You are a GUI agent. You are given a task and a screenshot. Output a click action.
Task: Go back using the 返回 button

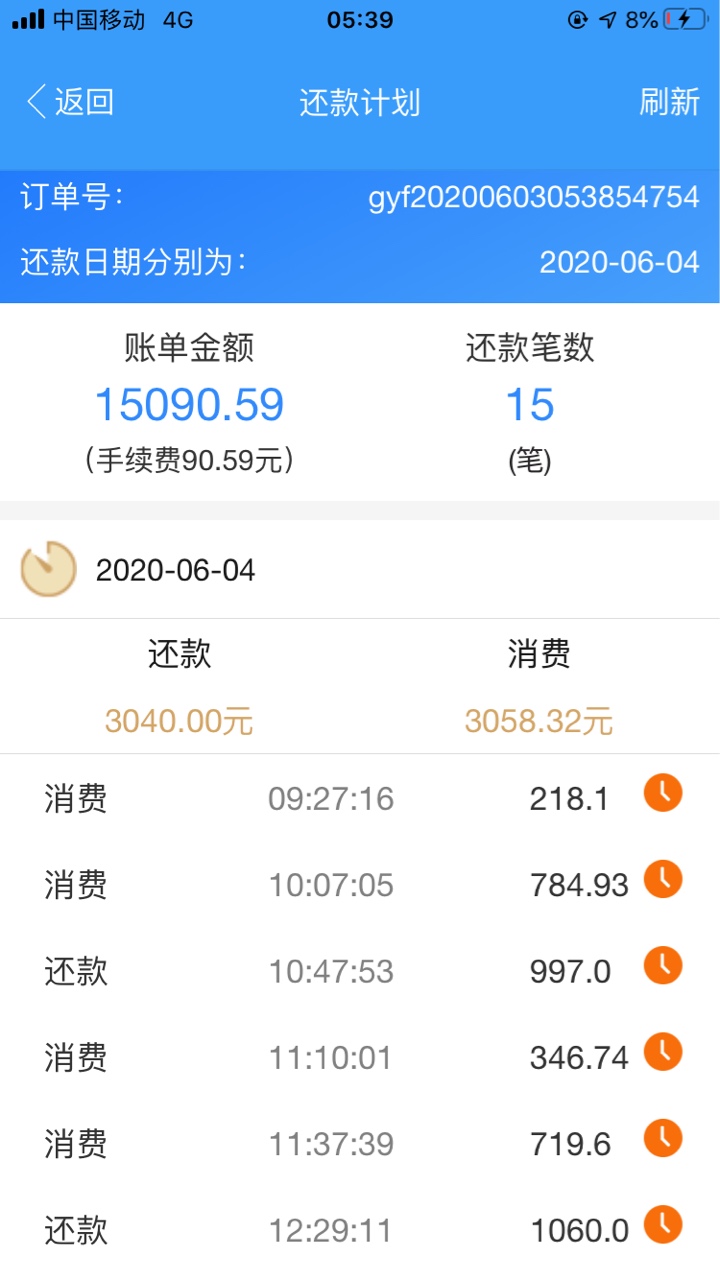69,102
